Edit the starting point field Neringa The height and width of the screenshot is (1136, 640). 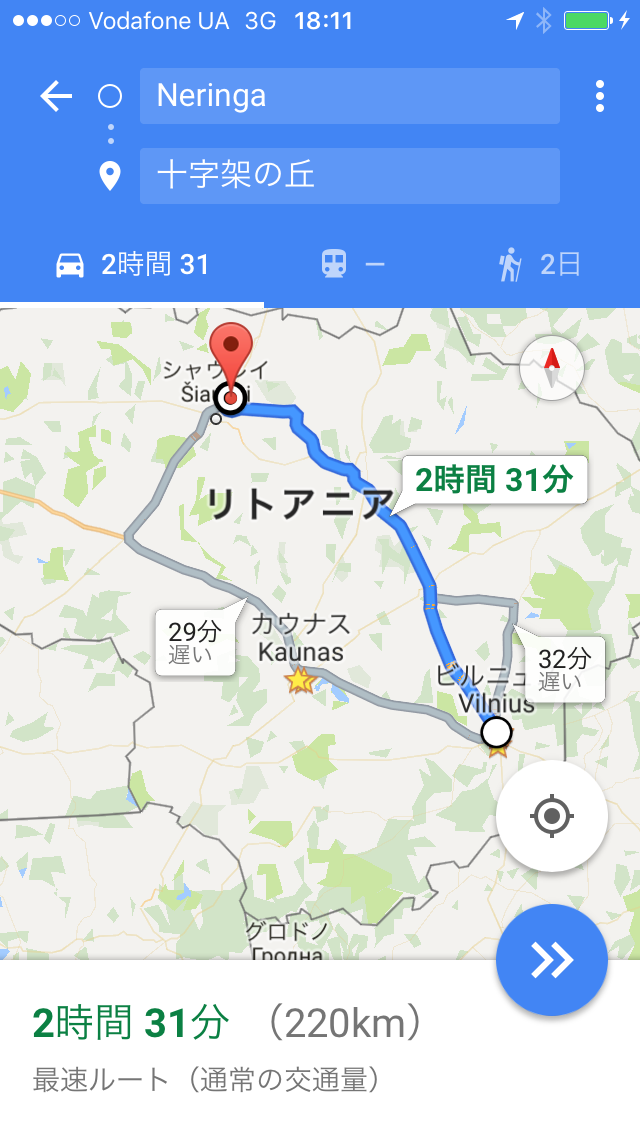click(x=349, y=96)
